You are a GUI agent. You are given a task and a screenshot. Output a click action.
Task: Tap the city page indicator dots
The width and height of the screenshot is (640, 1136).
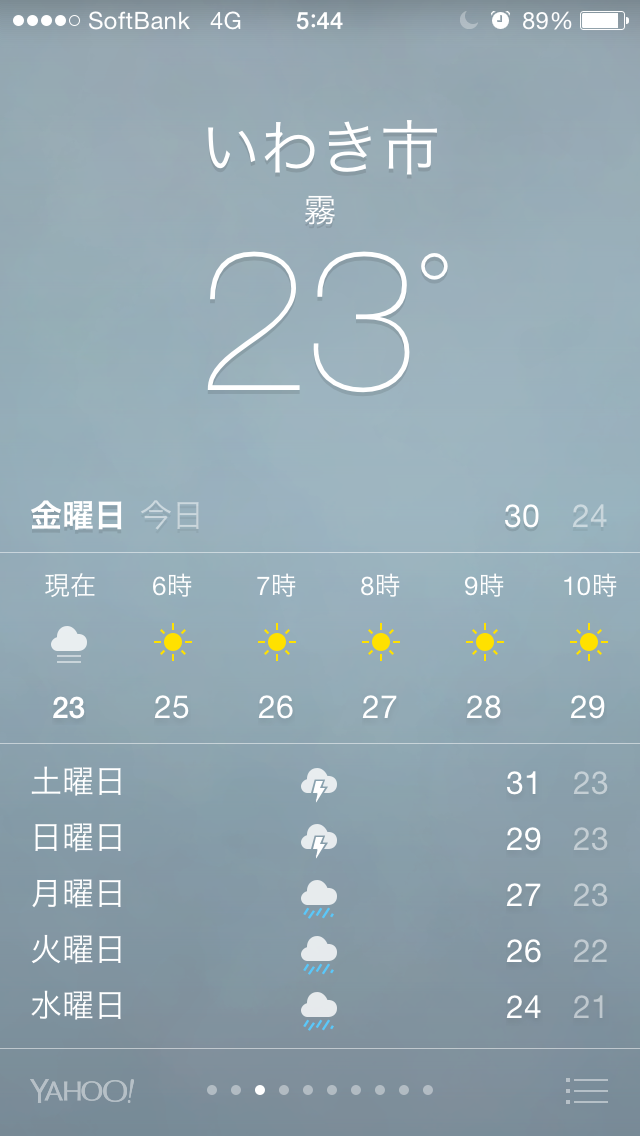pyautogui.click(x=320, y=1090)
